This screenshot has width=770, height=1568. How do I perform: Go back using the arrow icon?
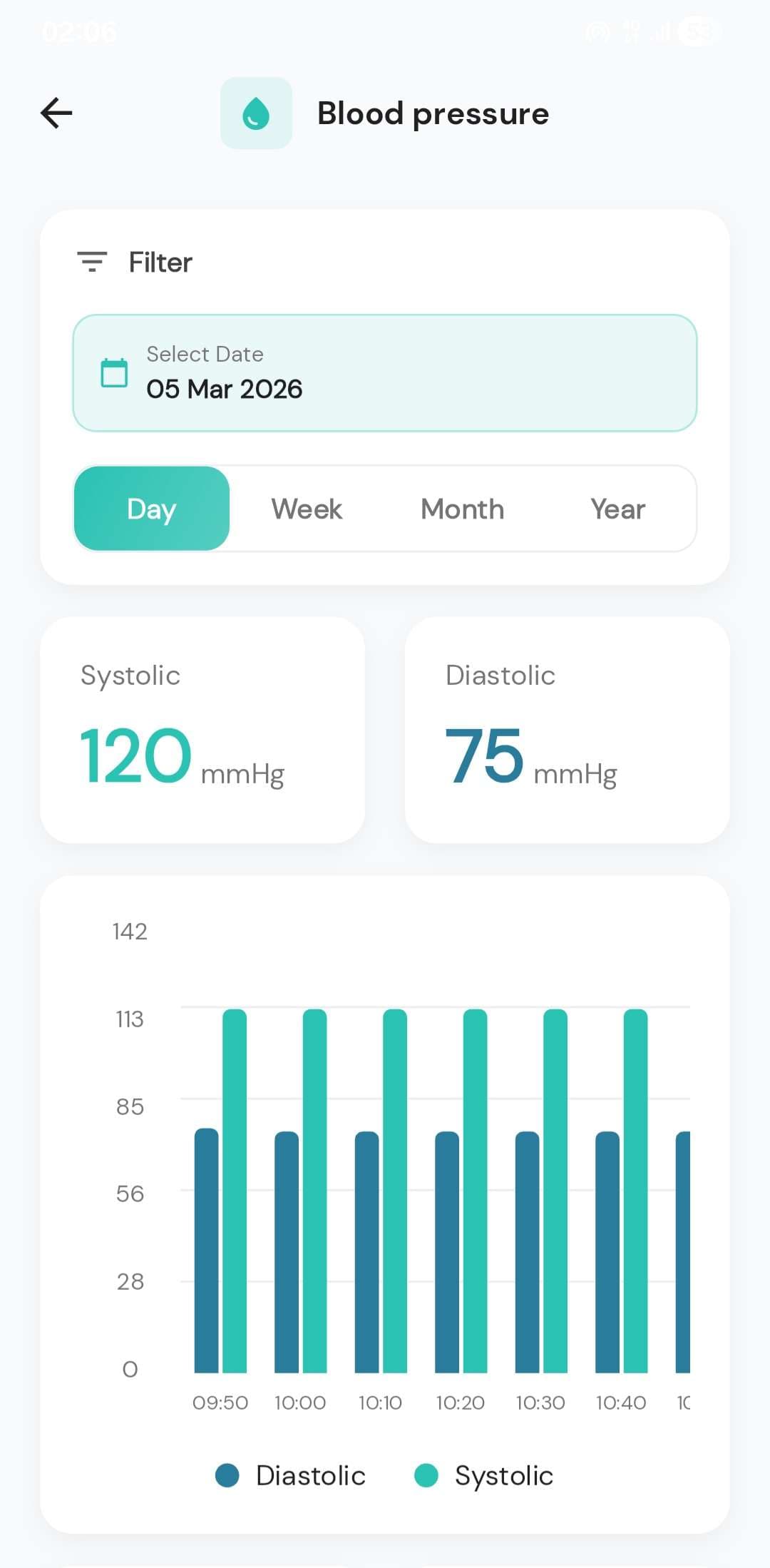[56, 113]
